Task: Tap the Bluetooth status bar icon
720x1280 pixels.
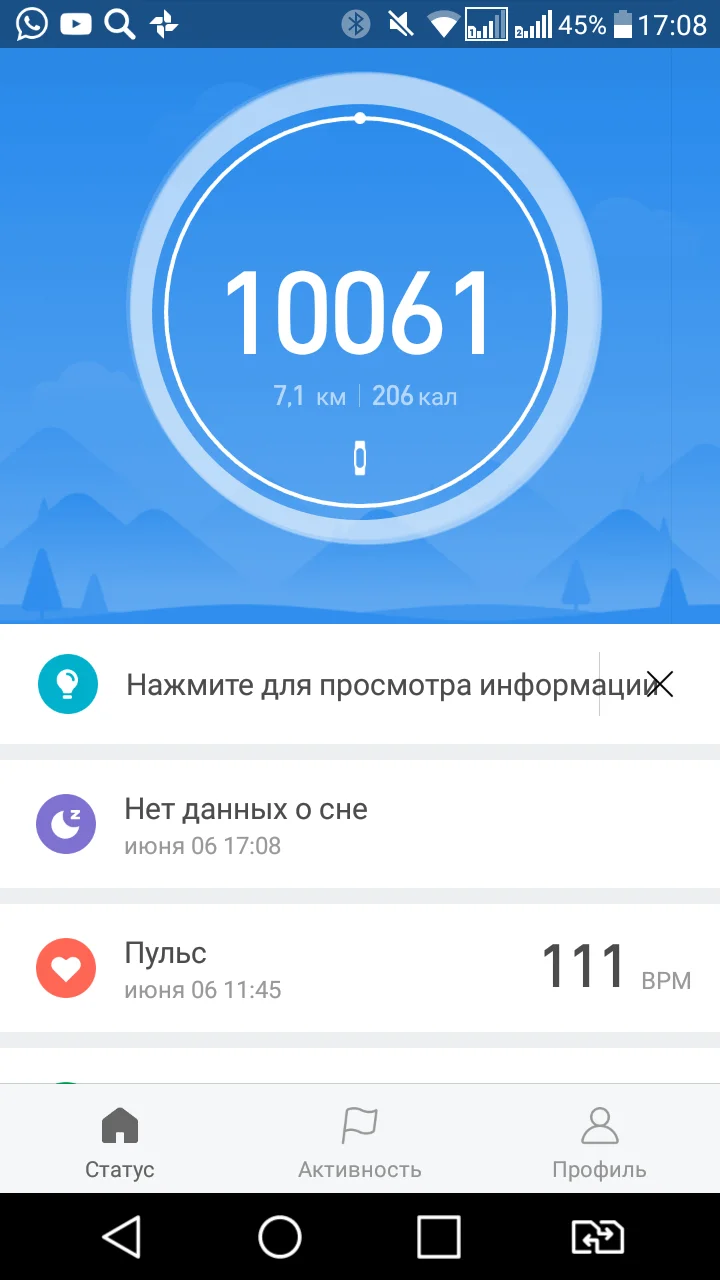Action: pos(355,24)
